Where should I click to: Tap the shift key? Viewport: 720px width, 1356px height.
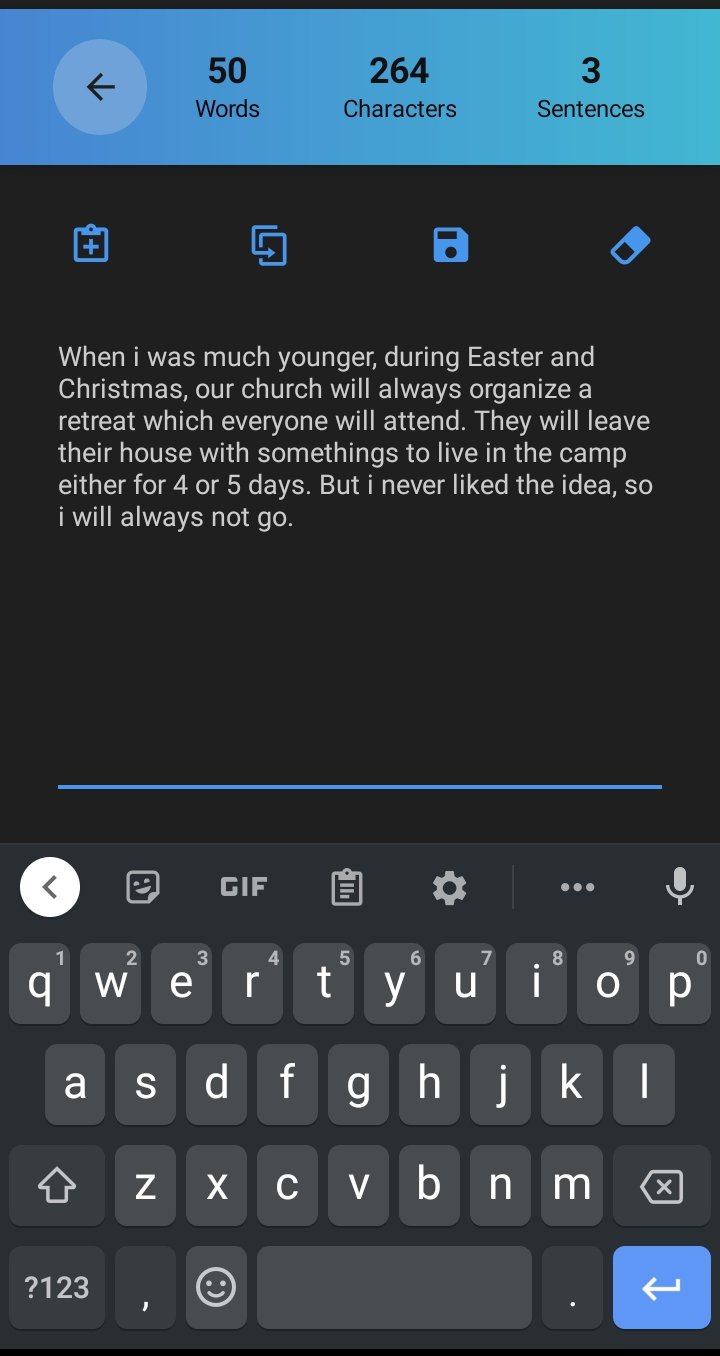click(57, 1187)
